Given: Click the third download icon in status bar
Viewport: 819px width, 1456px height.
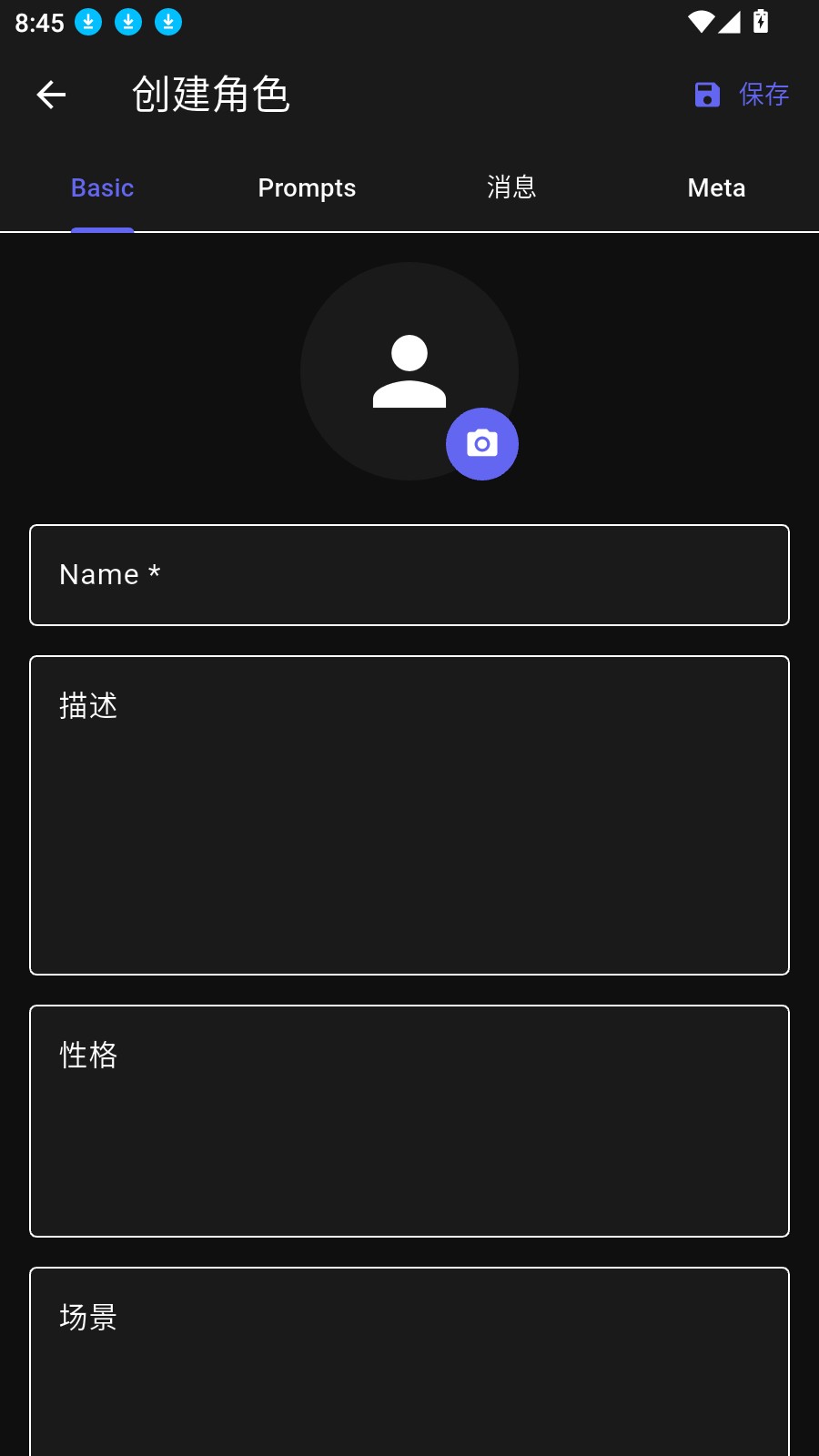Looking at the screenshot, I should point(167,22).
